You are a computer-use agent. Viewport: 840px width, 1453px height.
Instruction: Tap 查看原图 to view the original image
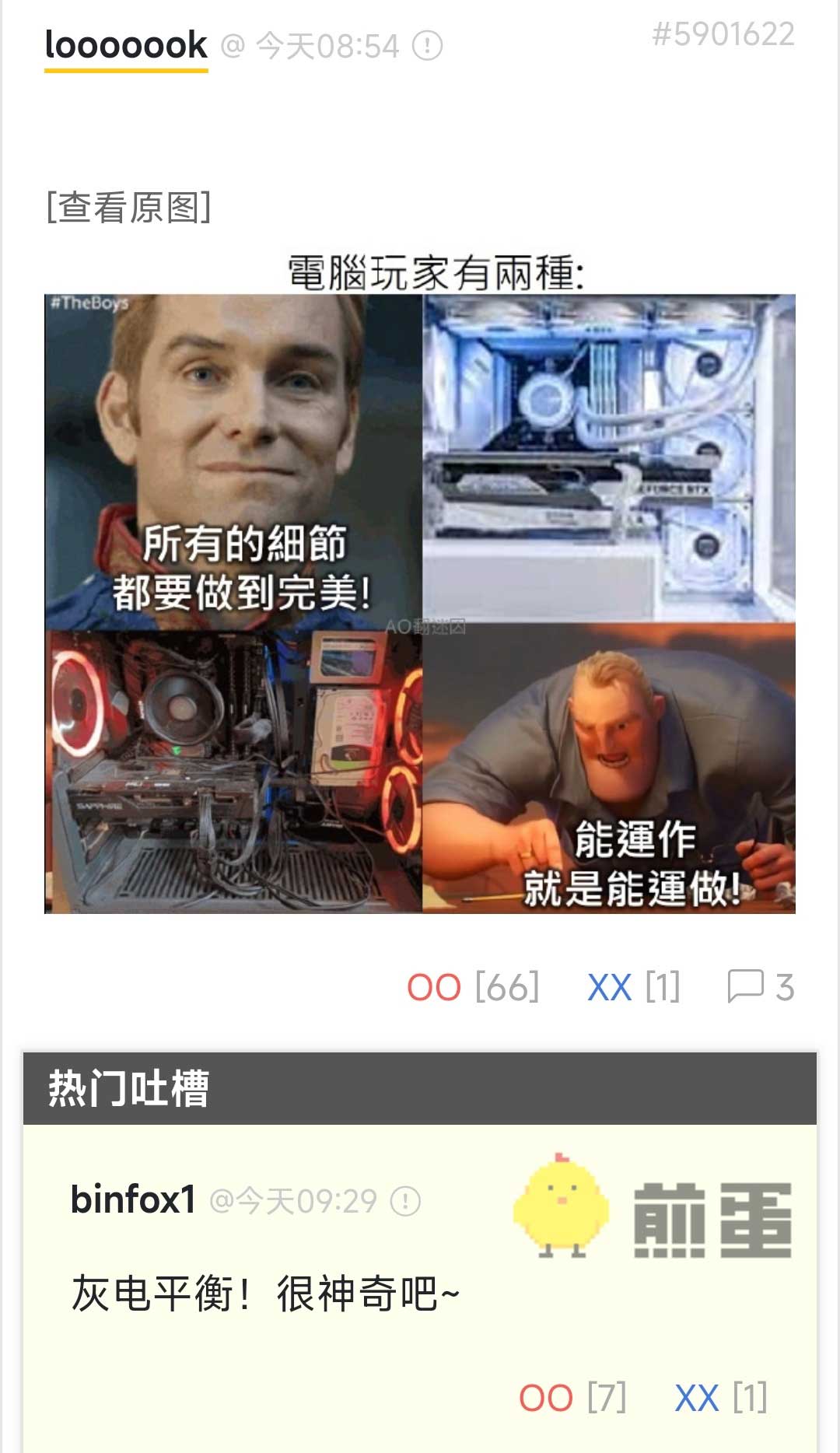(128, 208)
